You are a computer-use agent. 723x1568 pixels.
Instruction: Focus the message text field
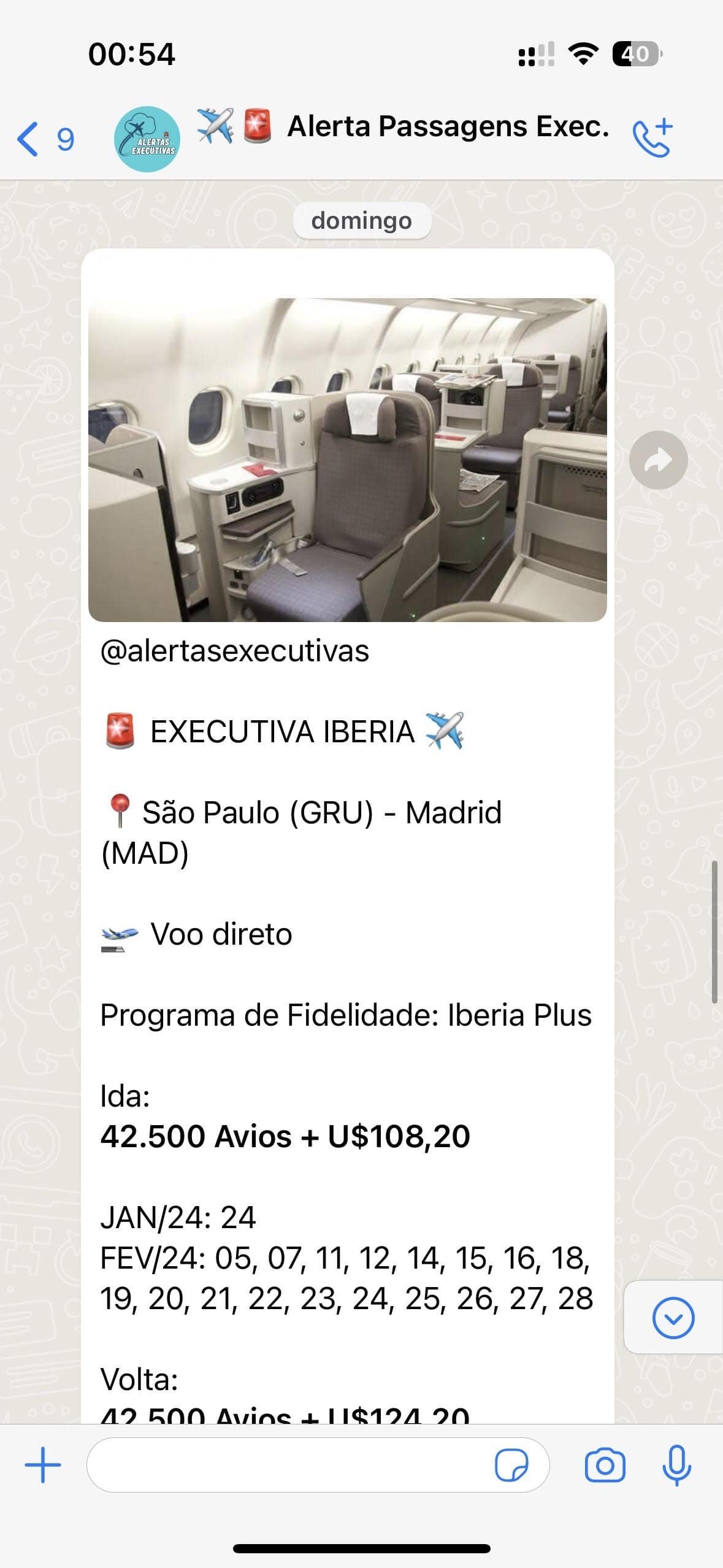click(288, 1466)
